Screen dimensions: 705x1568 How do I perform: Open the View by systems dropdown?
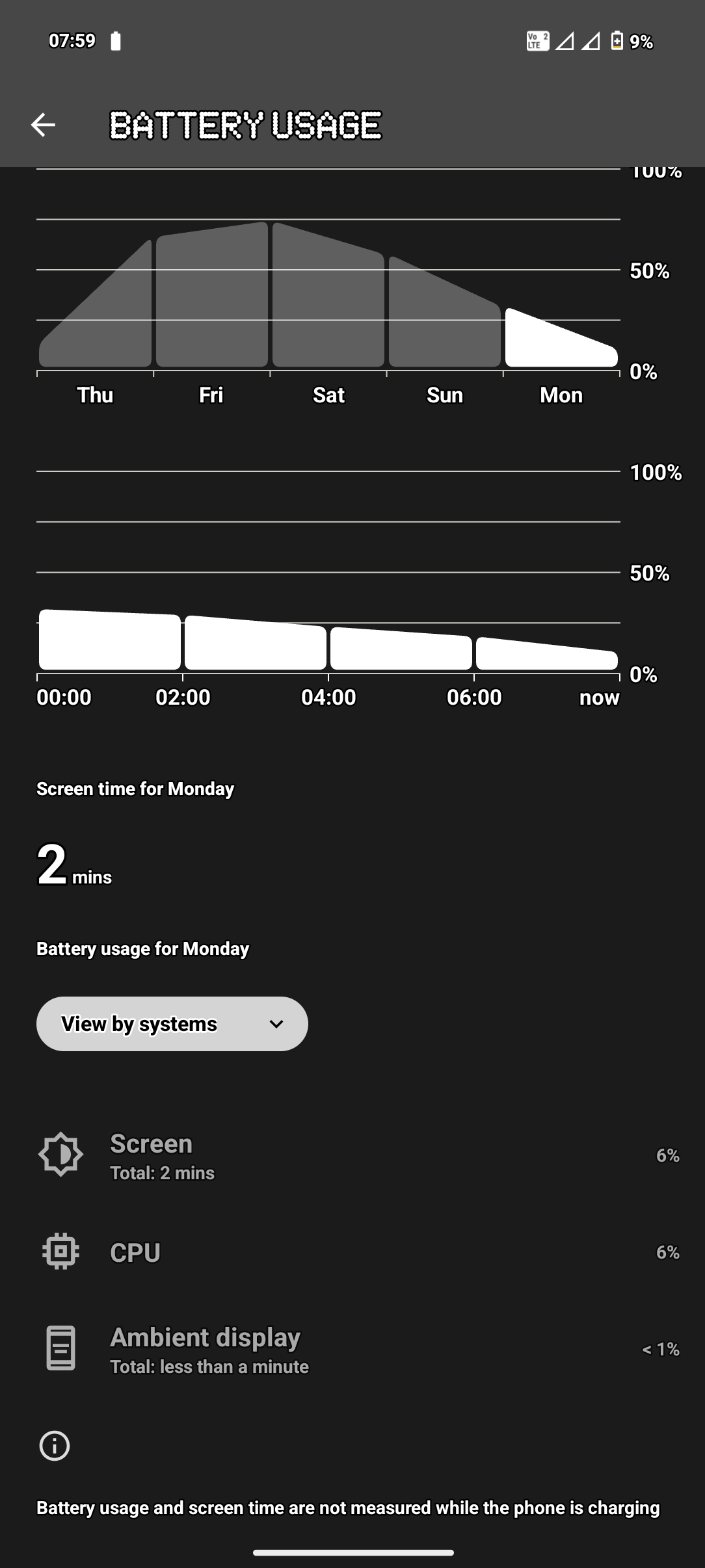coord(172,1024)
